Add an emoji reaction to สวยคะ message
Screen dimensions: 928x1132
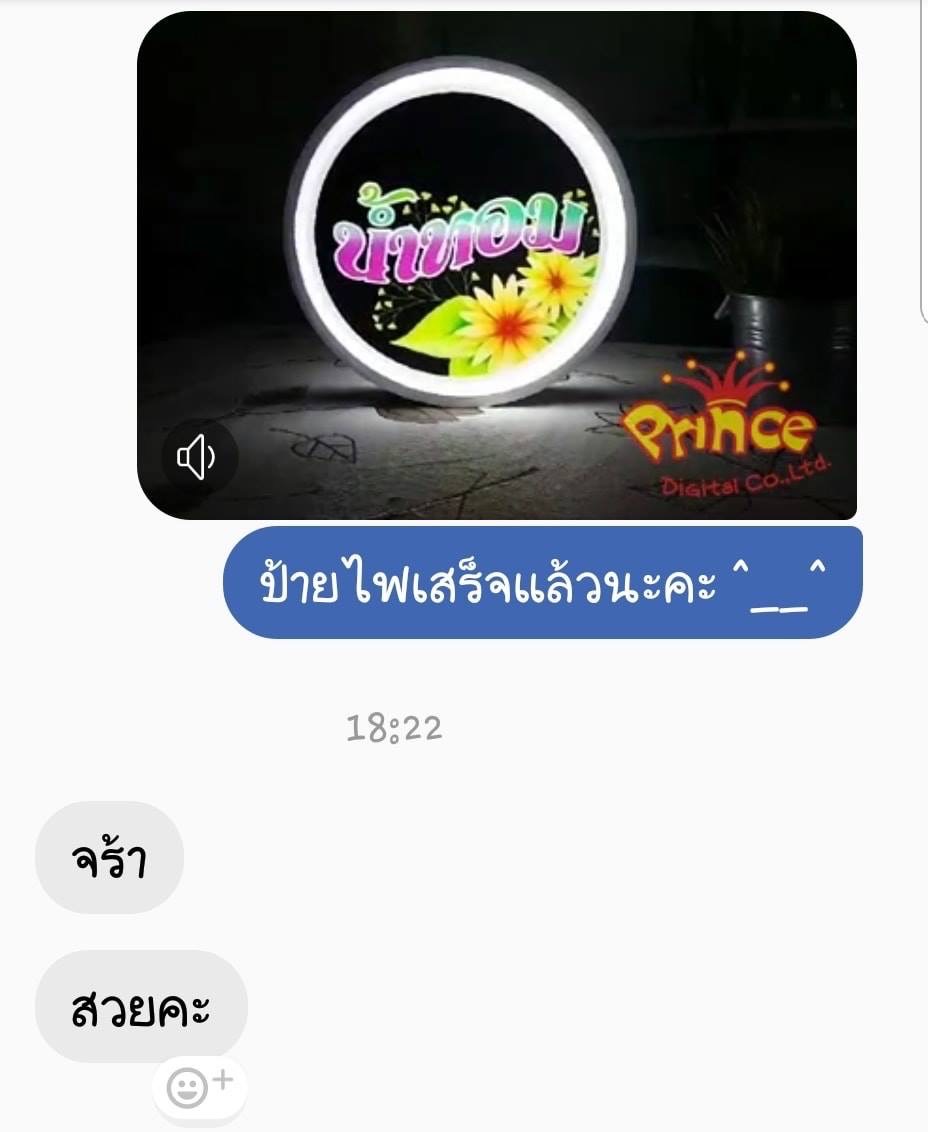tap(199, 1087)
